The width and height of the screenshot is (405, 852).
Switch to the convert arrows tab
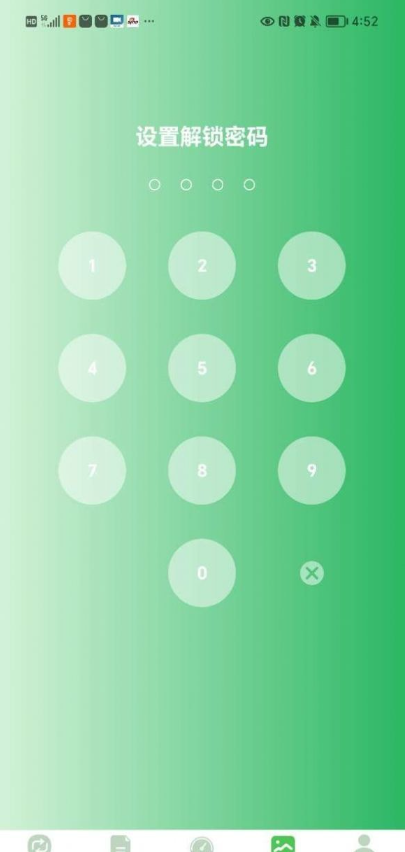(40, 844)
